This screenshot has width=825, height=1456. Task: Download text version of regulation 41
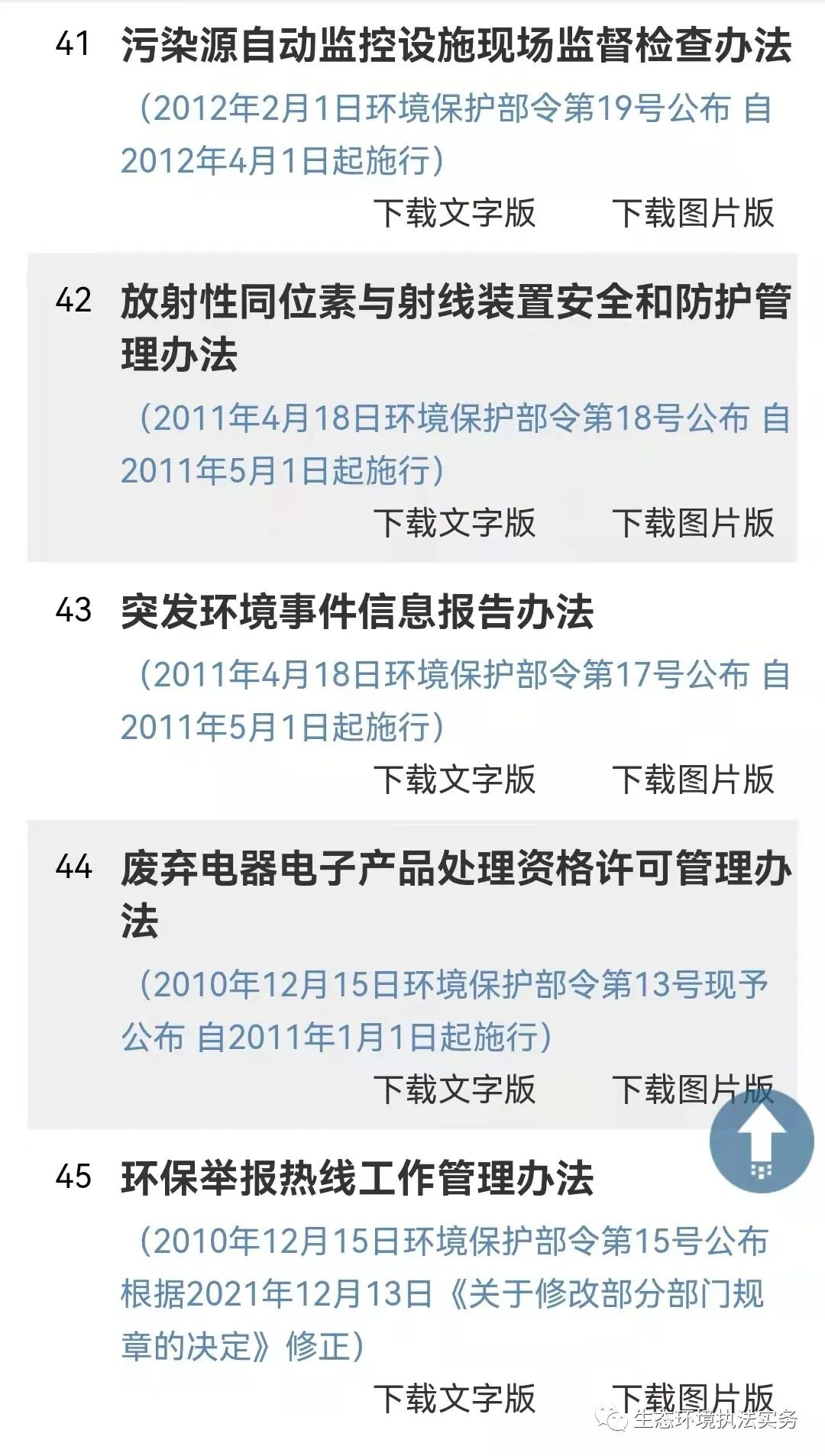pos(455,213)
